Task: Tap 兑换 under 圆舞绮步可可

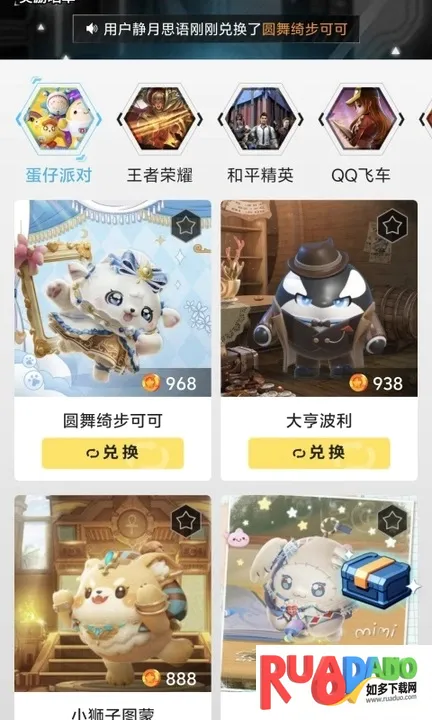Action: coord(112,453)
